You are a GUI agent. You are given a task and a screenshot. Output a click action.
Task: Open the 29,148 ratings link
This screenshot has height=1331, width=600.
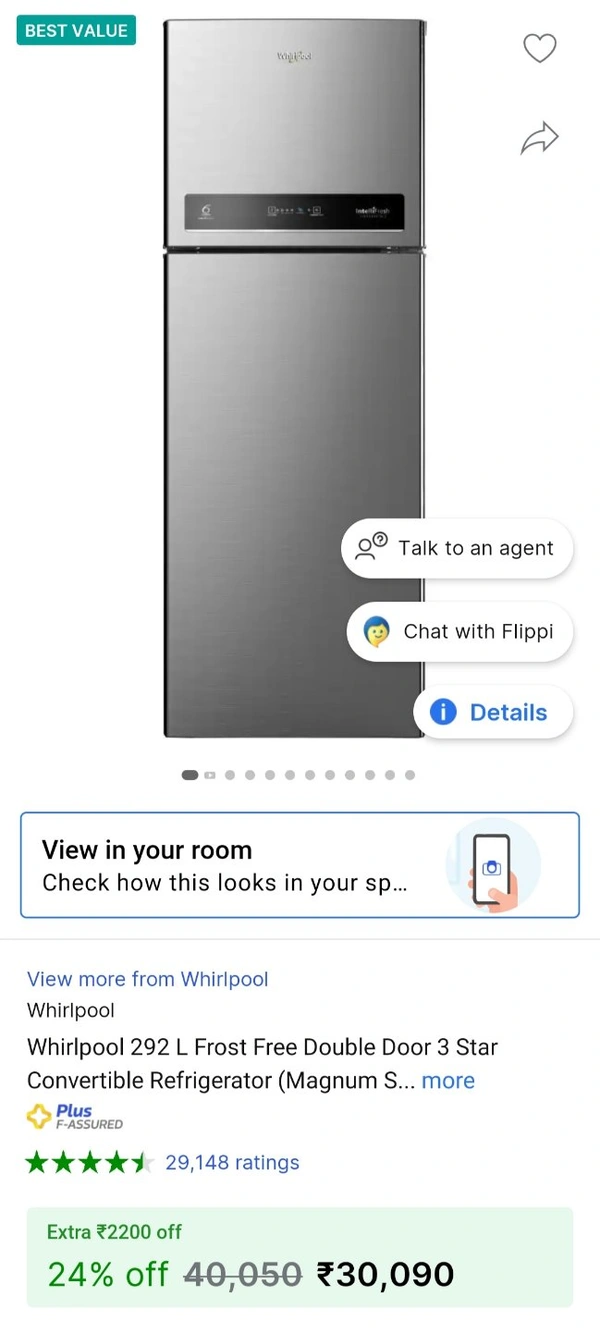pos(232,1162)
